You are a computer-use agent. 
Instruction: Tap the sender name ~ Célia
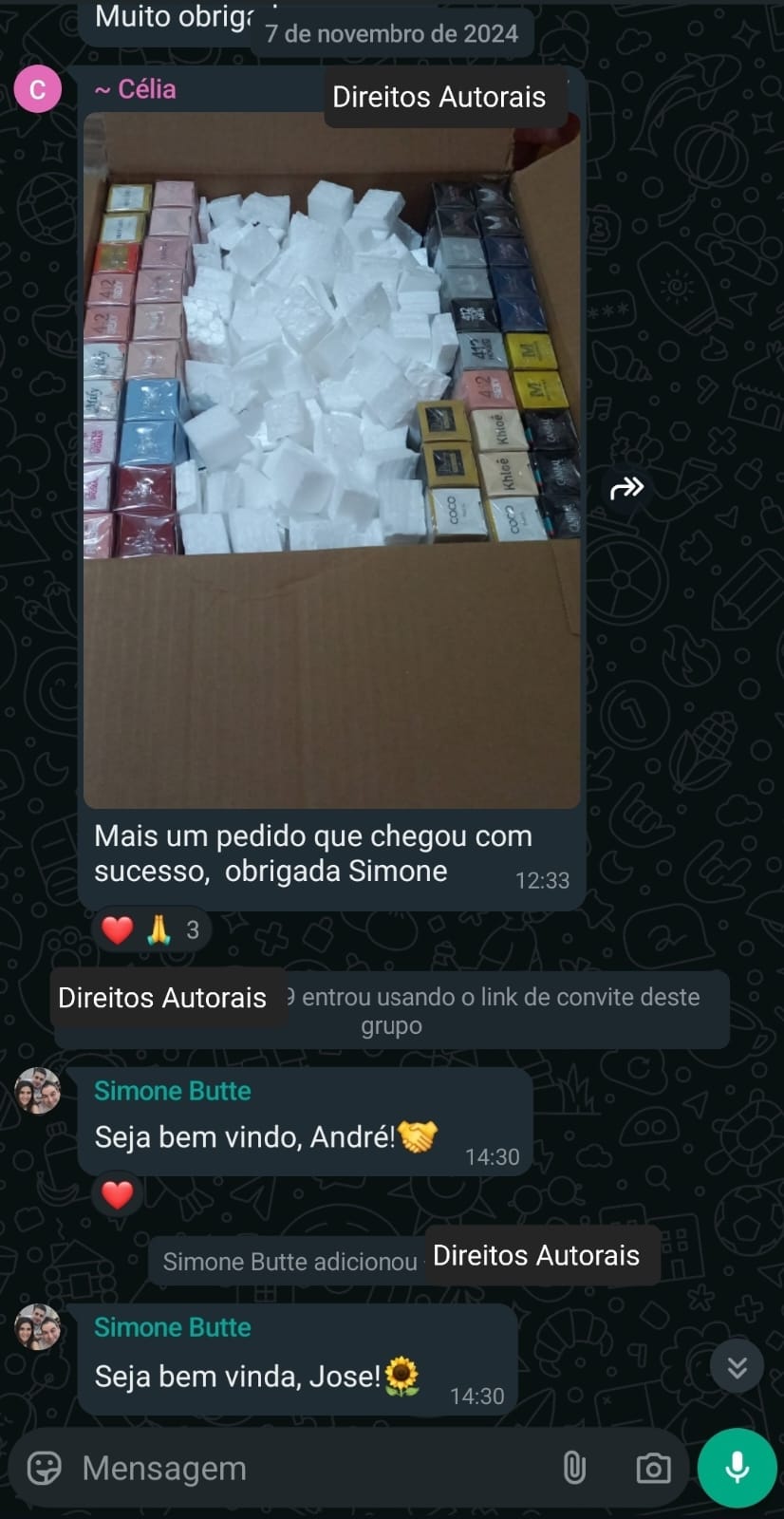point(136,89)
